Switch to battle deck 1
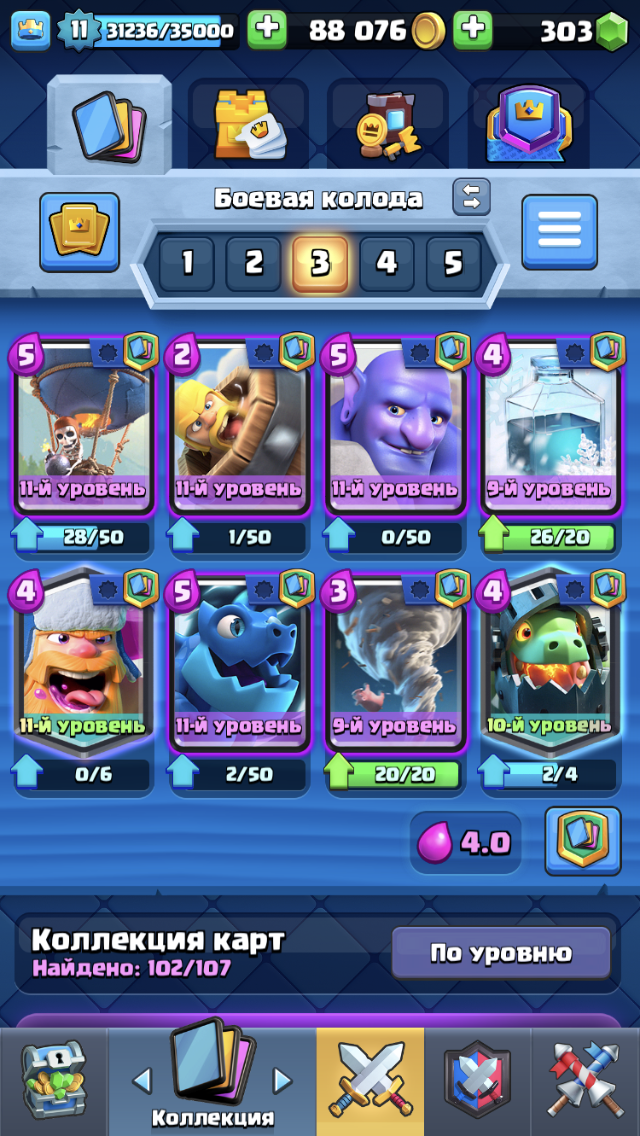Screen dimensions: 640x1136 (187, 263)
